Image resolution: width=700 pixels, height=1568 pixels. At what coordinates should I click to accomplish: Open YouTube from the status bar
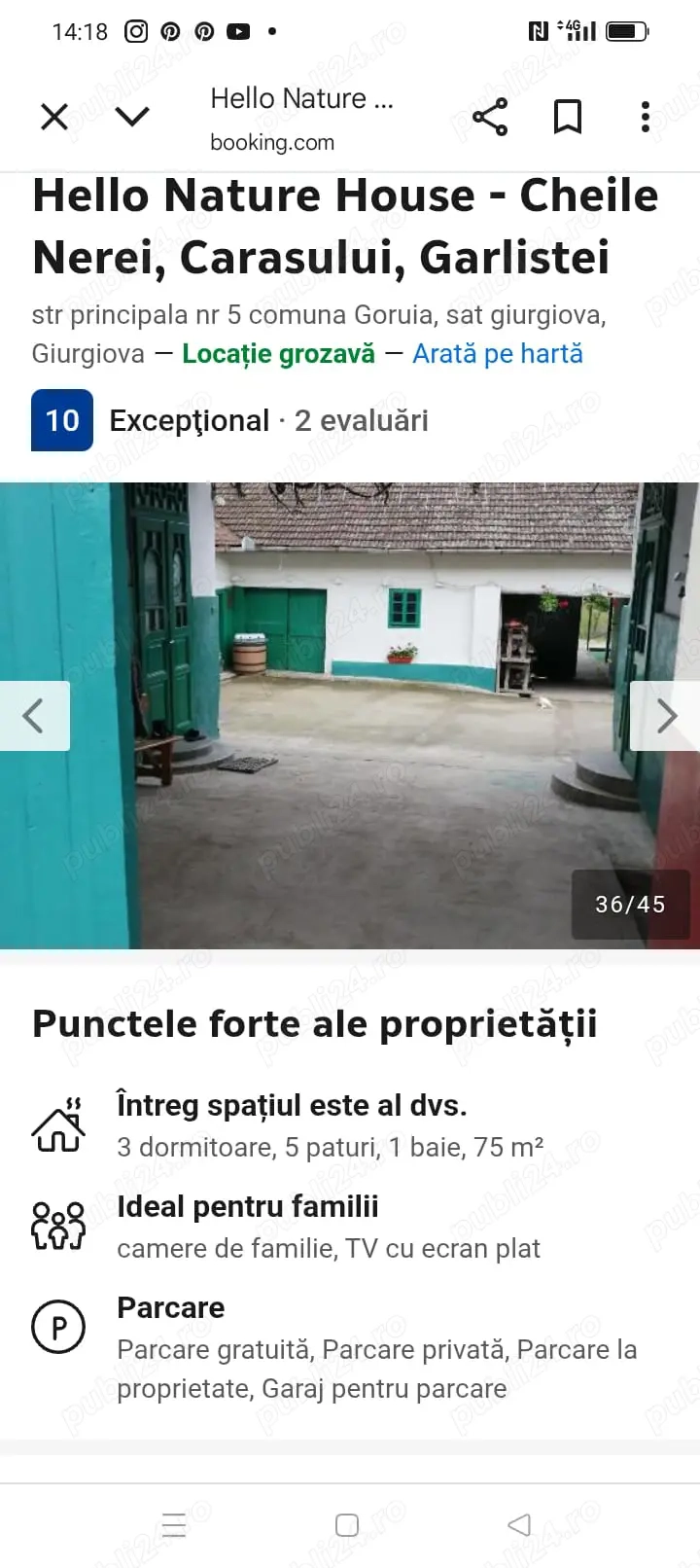coord(239,30)
